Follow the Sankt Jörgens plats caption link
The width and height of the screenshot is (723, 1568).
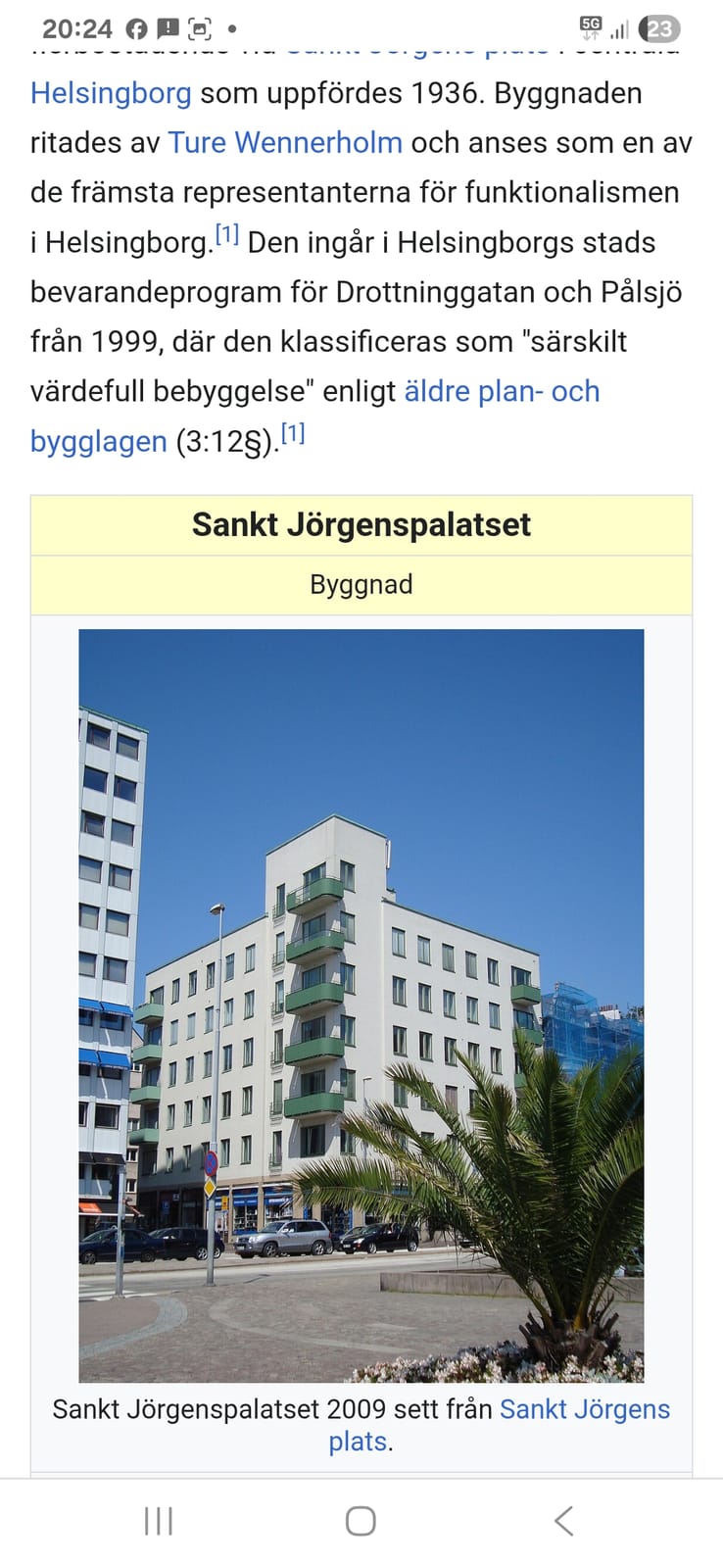point(585,1409)
